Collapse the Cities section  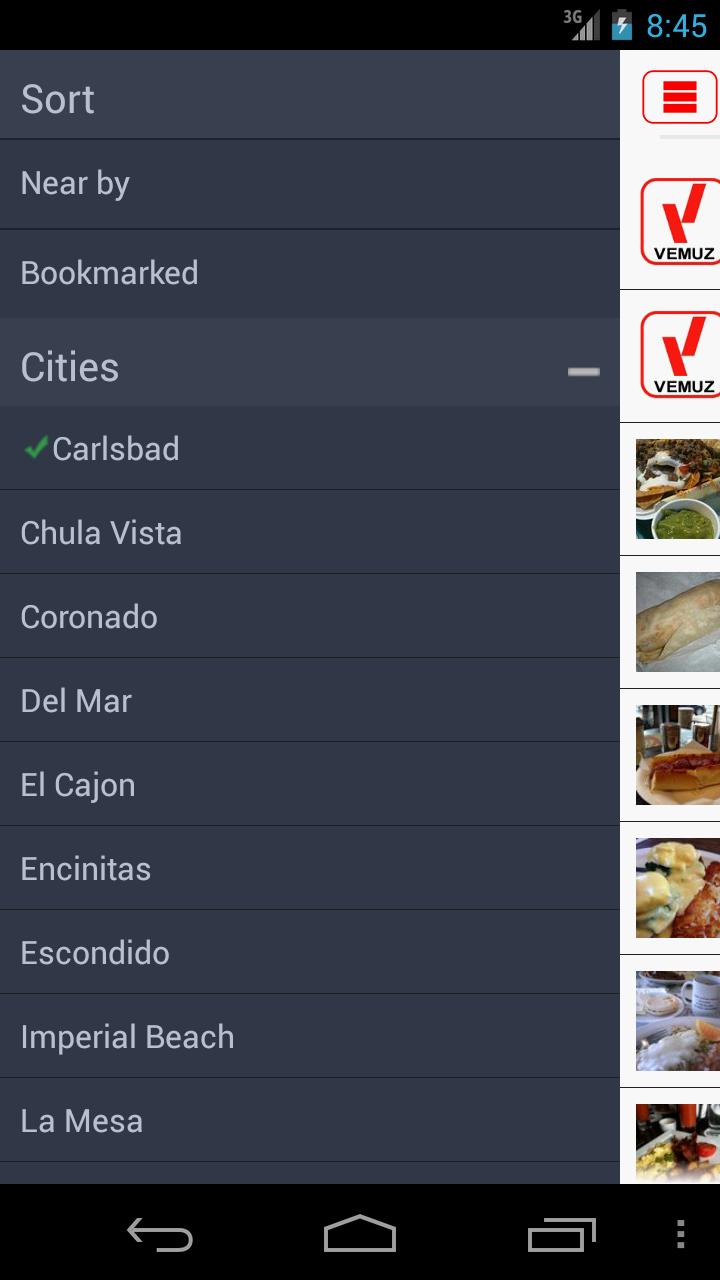point(583,371)
